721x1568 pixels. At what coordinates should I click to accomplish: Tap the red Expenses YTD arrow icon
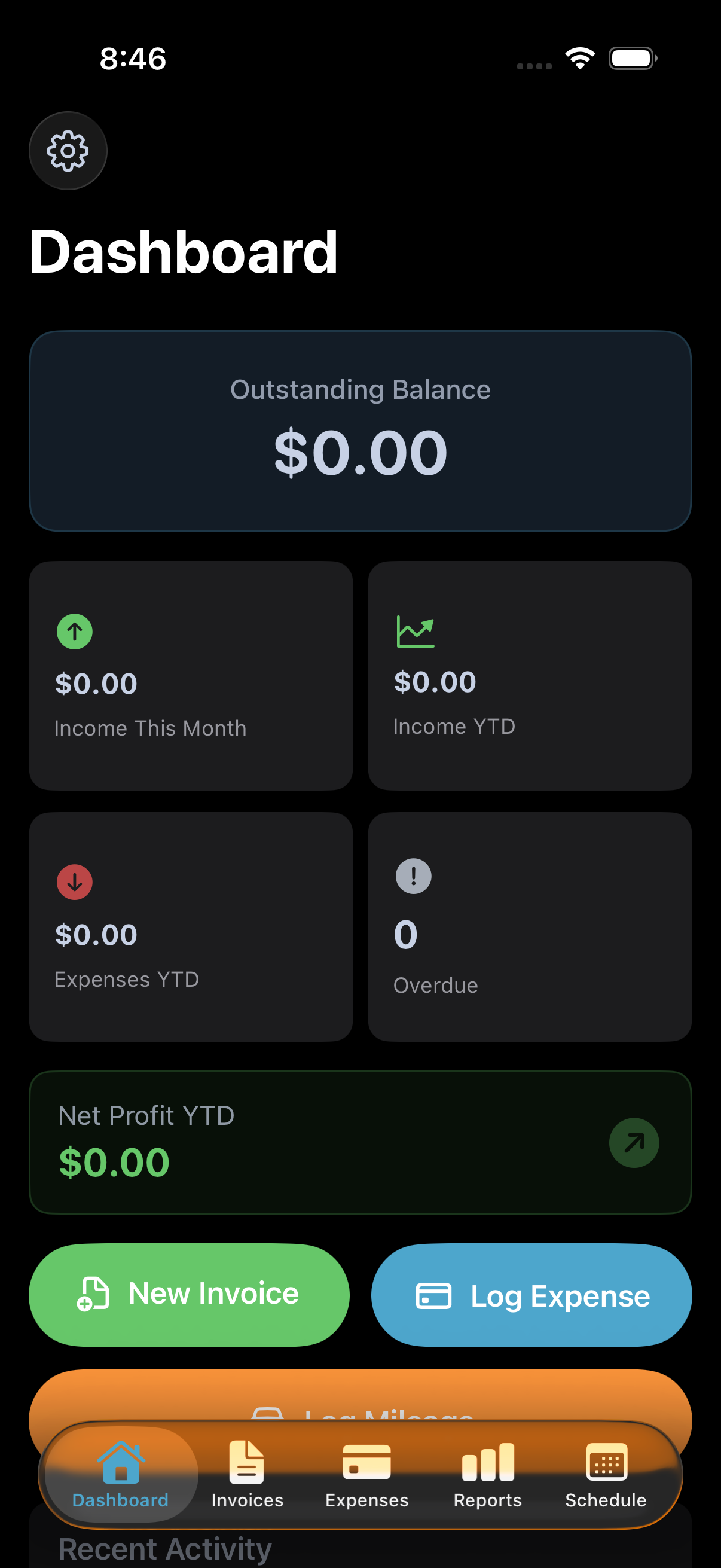tap(74, 882)
